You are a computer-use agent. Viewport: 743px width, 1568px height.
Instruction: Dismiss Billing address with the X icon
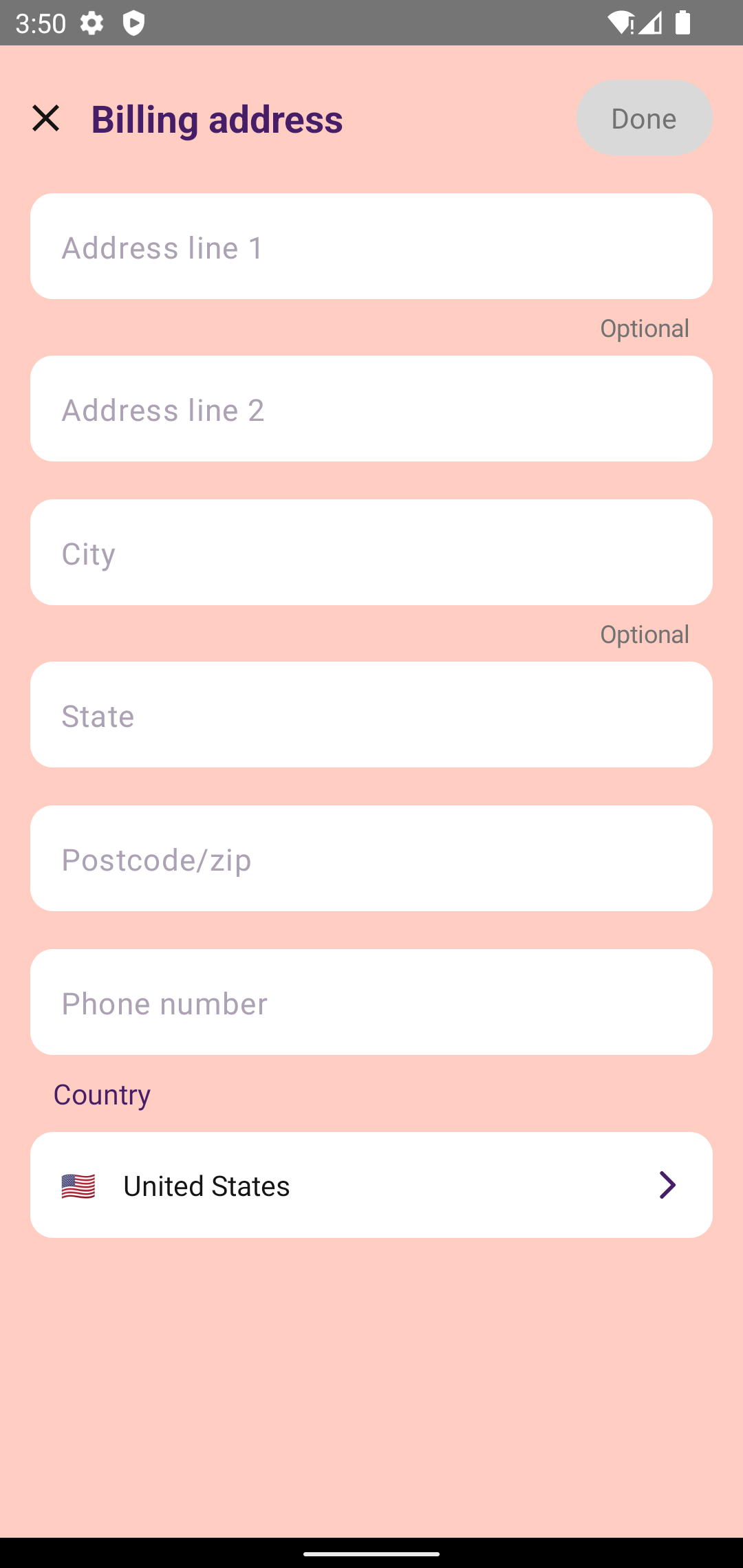click(46, 118)
